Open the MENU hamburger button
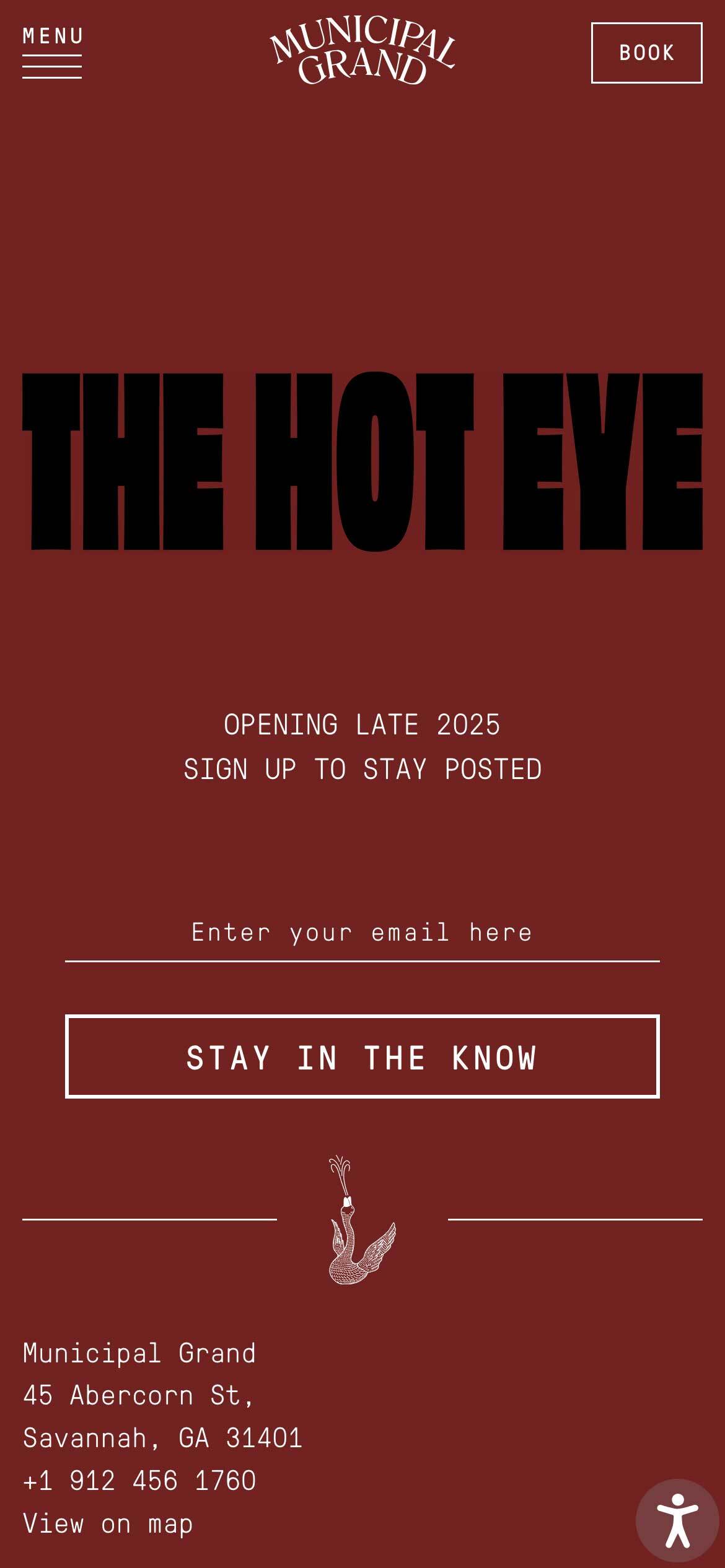 (52, 53)
